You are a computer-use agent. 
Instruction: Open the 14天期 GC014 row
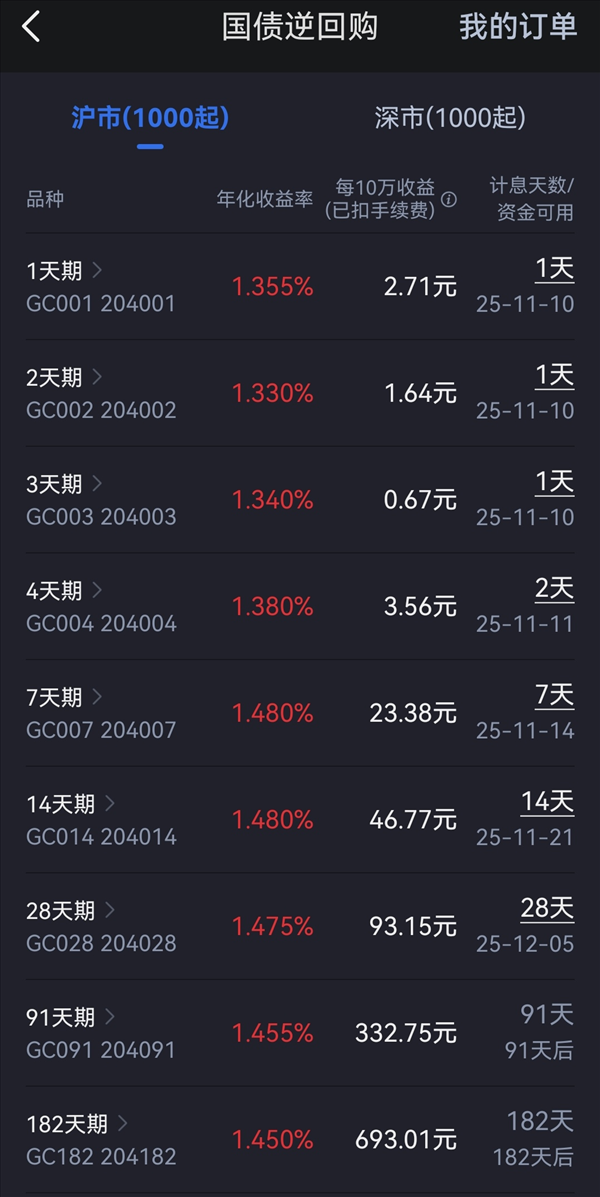point(300,820)
